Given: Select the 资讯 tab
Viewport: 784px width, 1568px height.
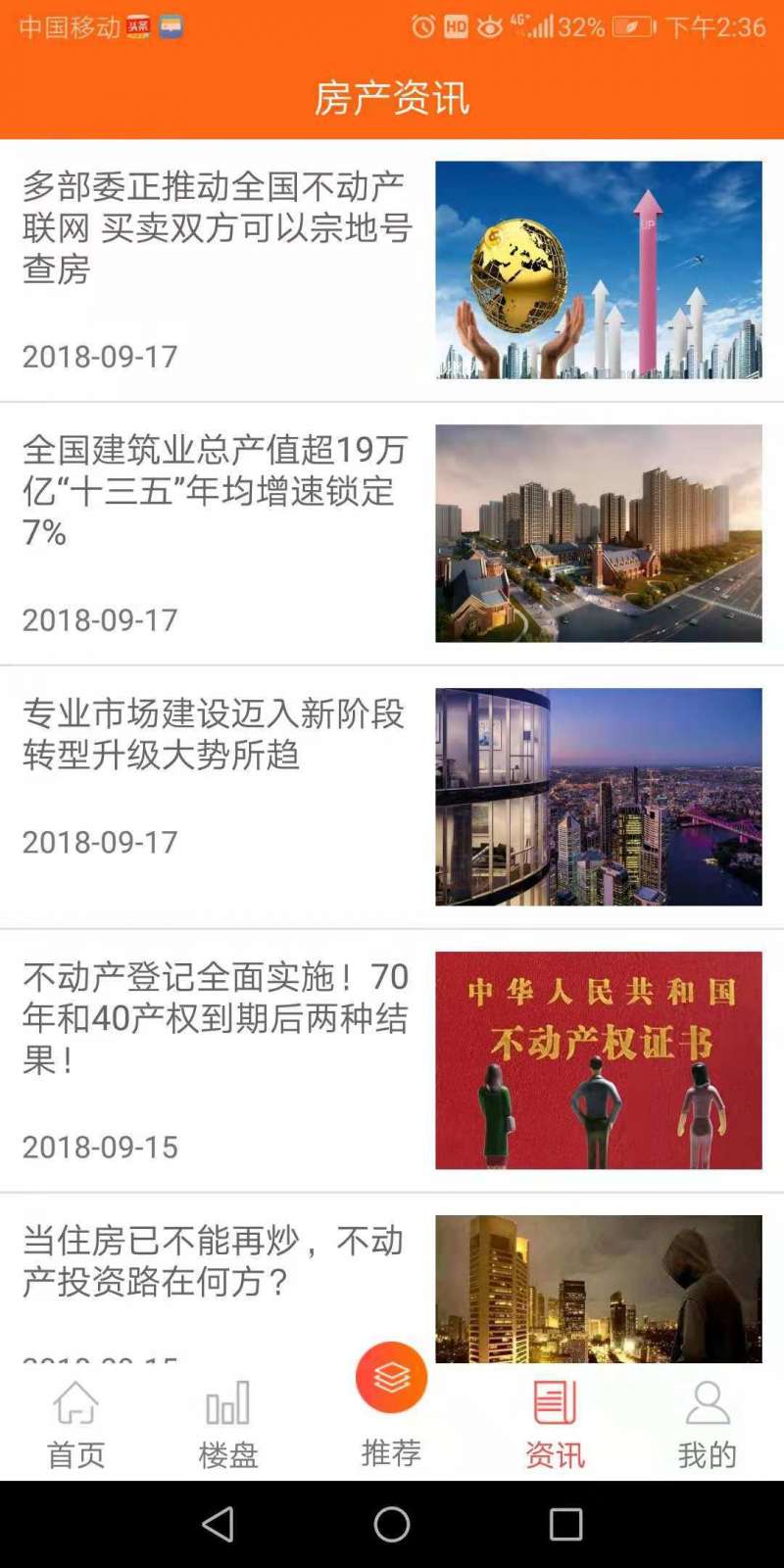Looking at the screenshot, I should point(555,1425).
